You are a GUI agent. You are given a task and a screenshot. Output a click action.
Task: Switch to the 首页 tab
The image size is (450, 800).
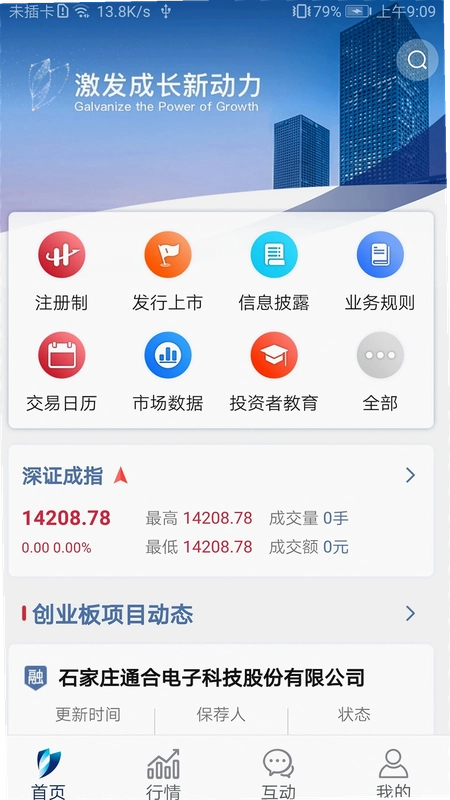(x=48, y=773)
